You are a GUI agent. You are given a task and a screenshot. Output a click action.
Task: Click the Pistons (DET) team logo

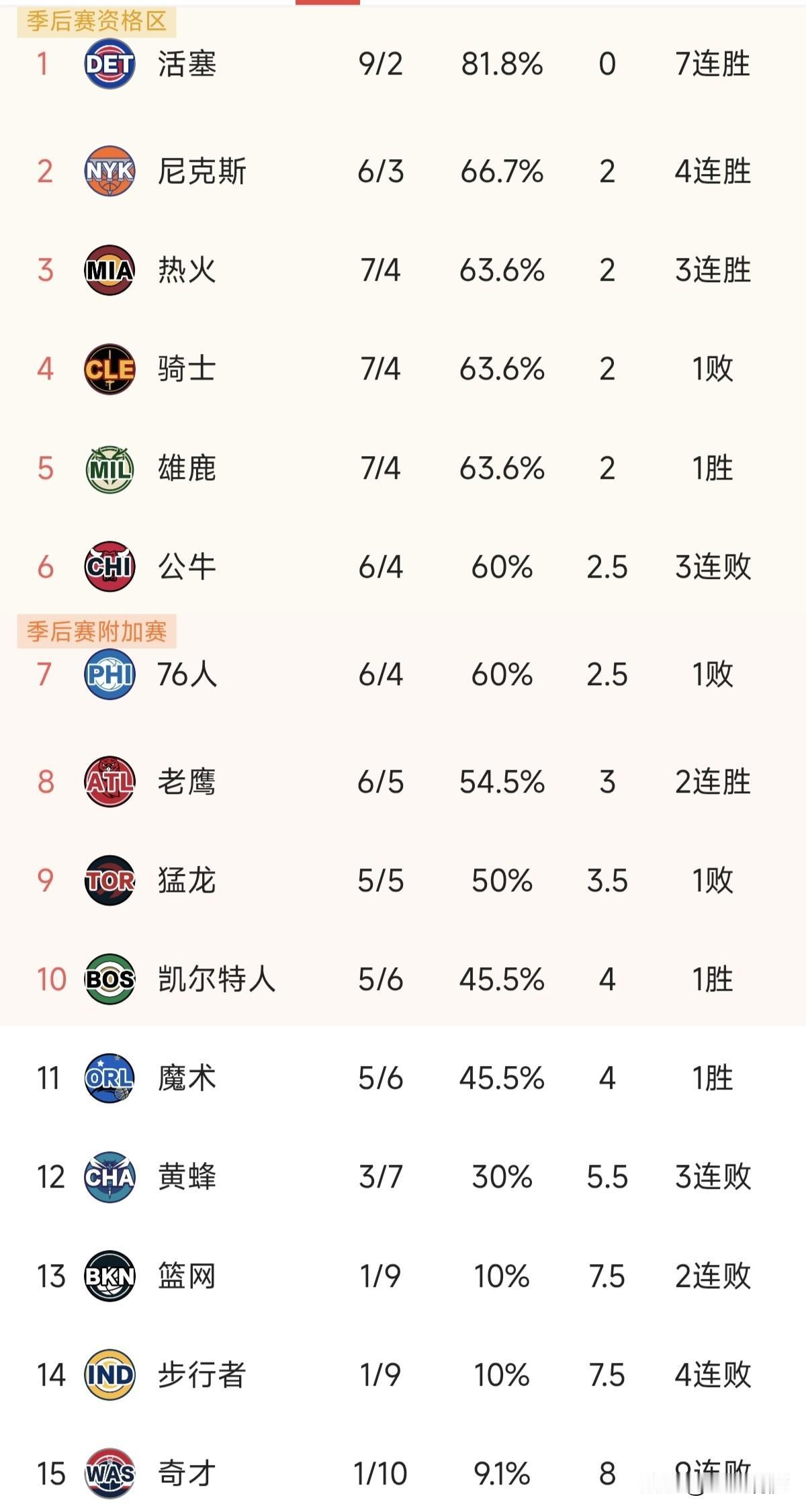[109, 65]
